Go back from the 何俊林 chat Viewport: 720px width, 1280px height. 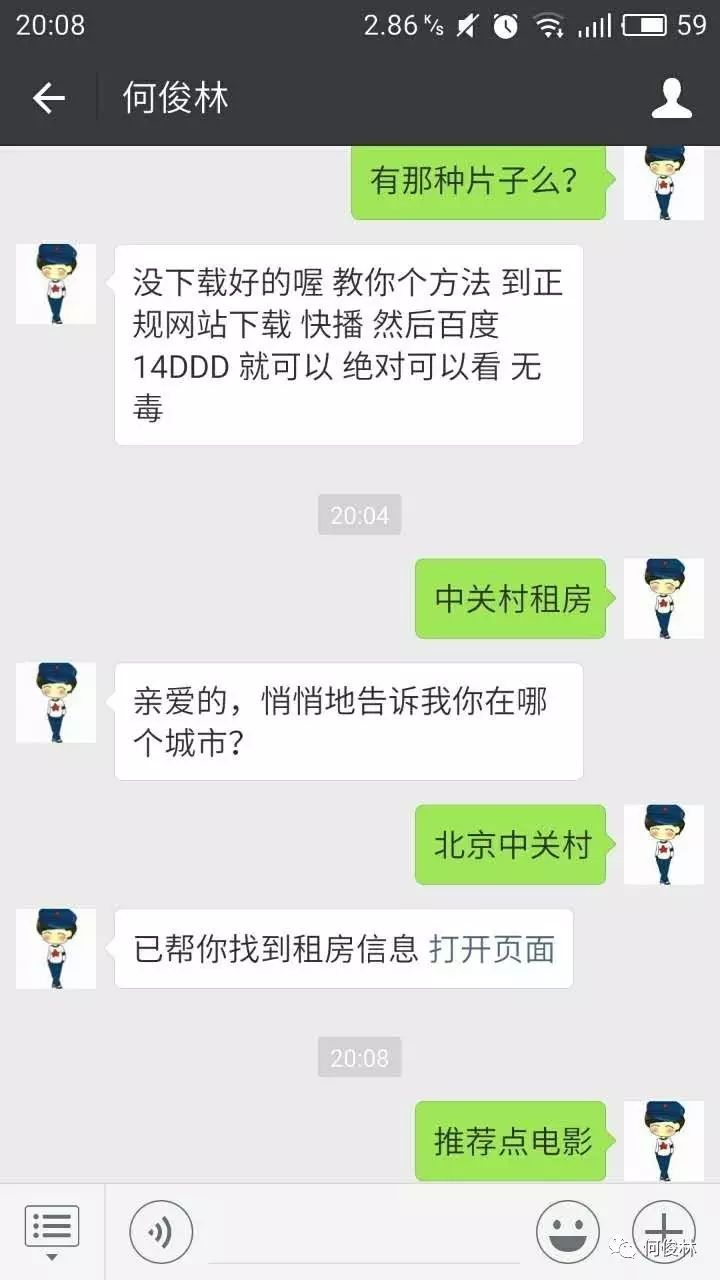[x=48, y=98]
